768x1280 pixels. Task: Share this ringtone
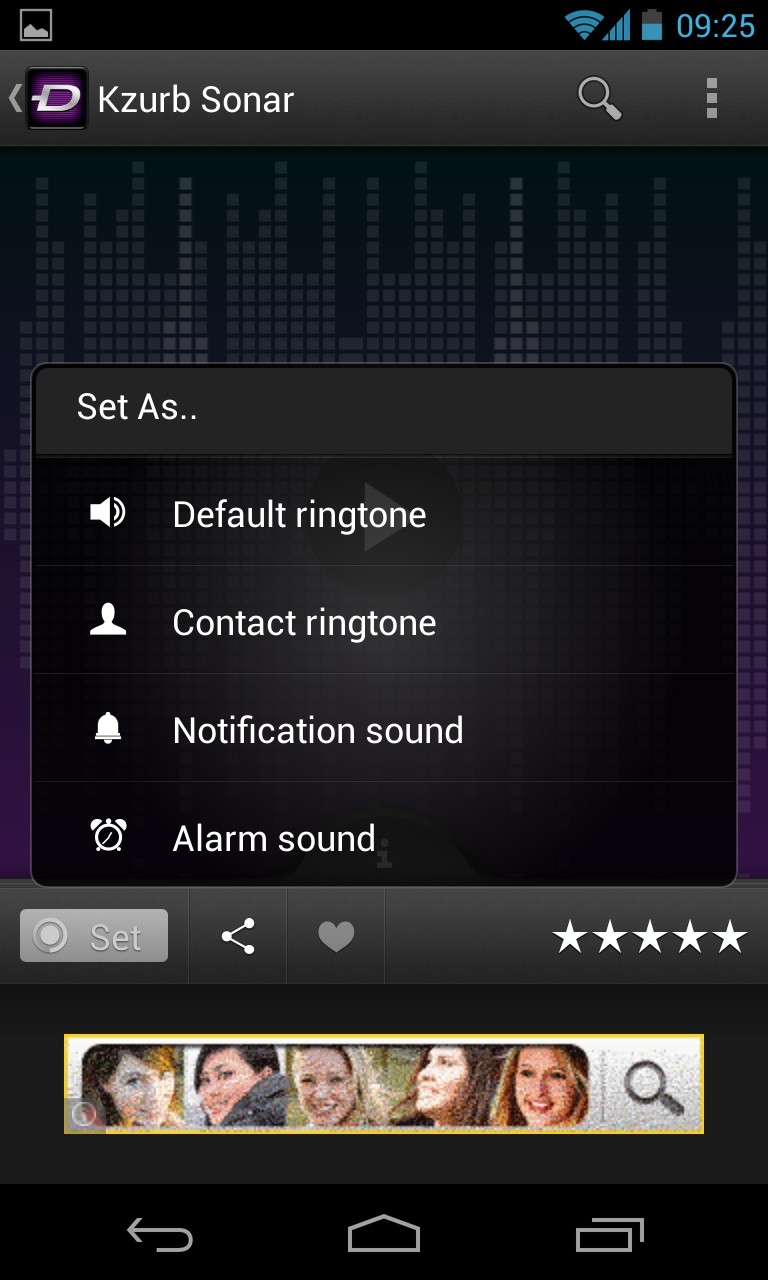[238, 936]
